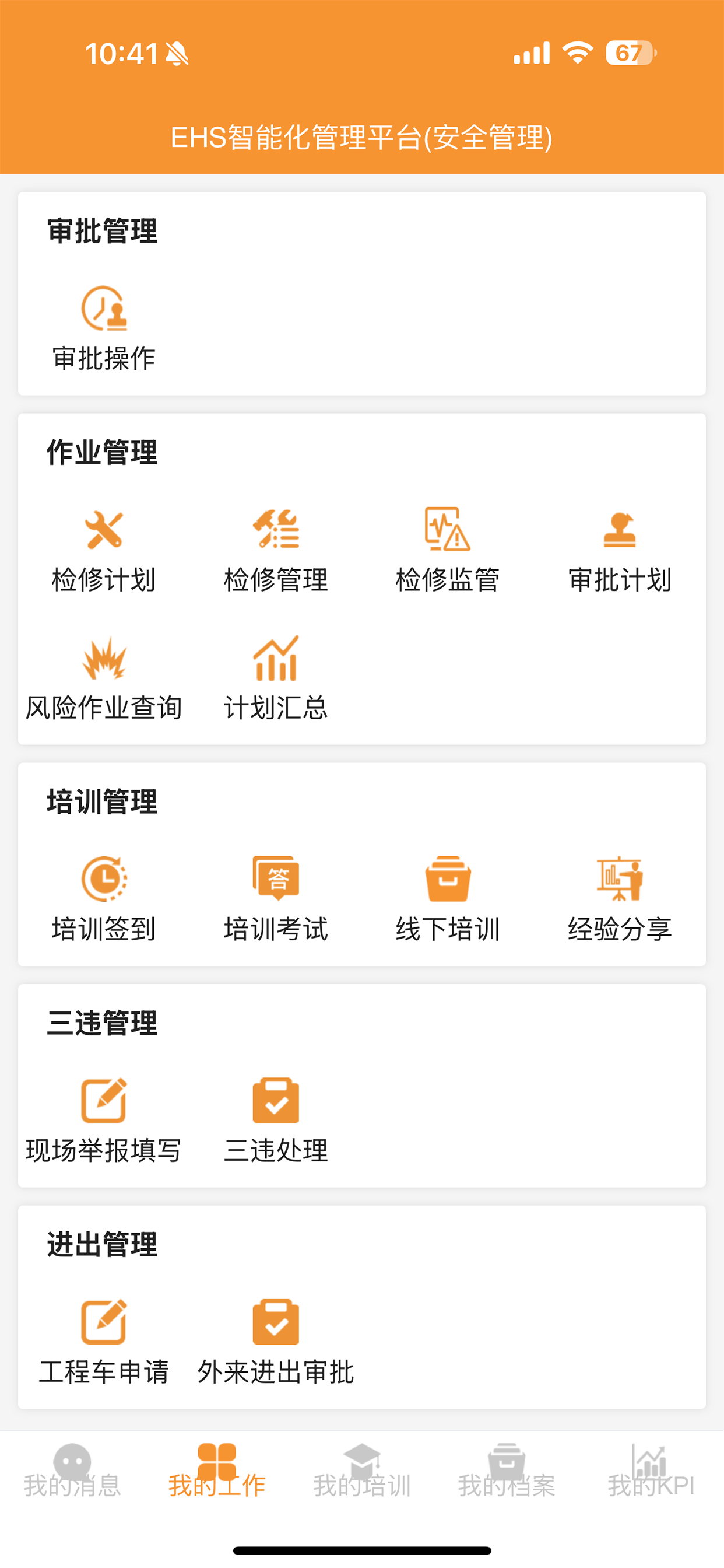The image size is (724, 1568).
Task: View 计划汇总 summary
Action: [x=276, y=677]
